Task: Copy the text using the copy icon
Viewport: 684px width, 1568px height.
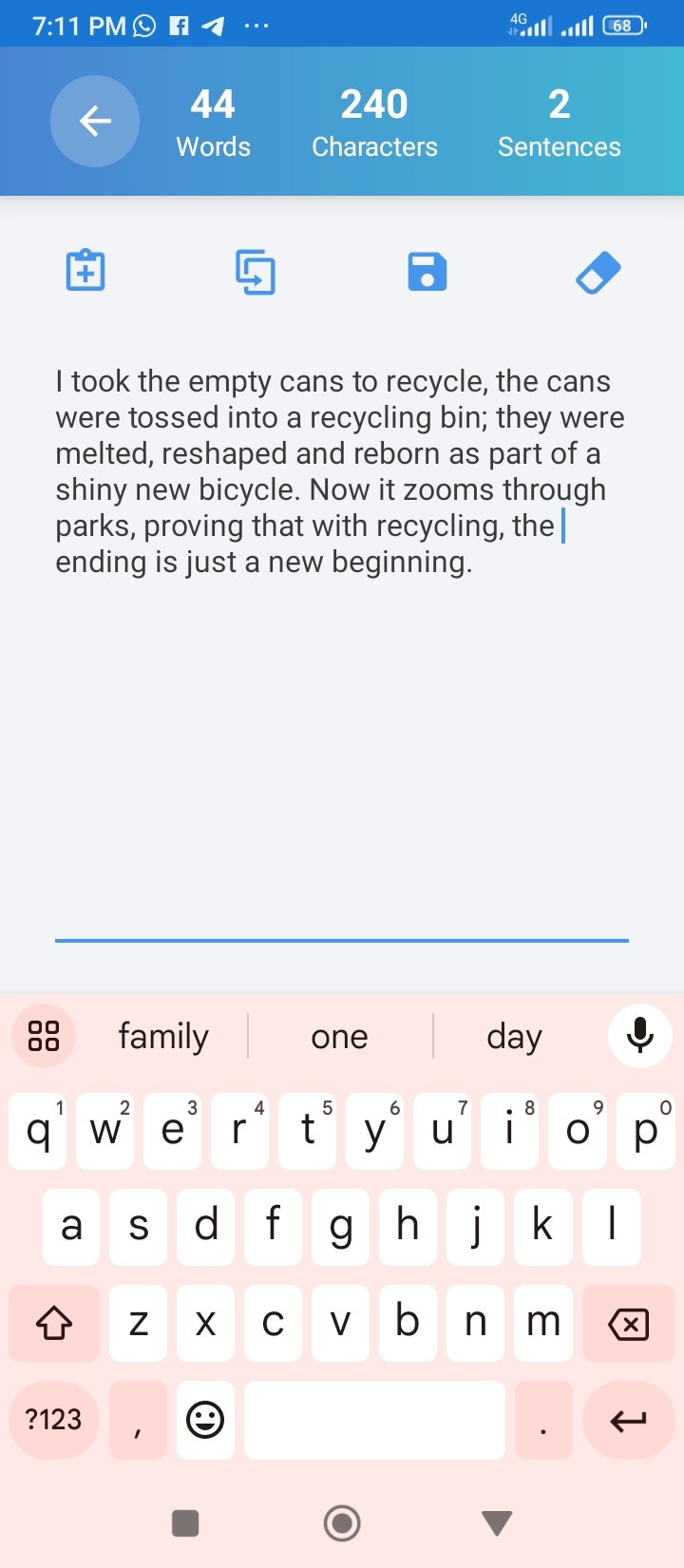Action: (256, 272)
